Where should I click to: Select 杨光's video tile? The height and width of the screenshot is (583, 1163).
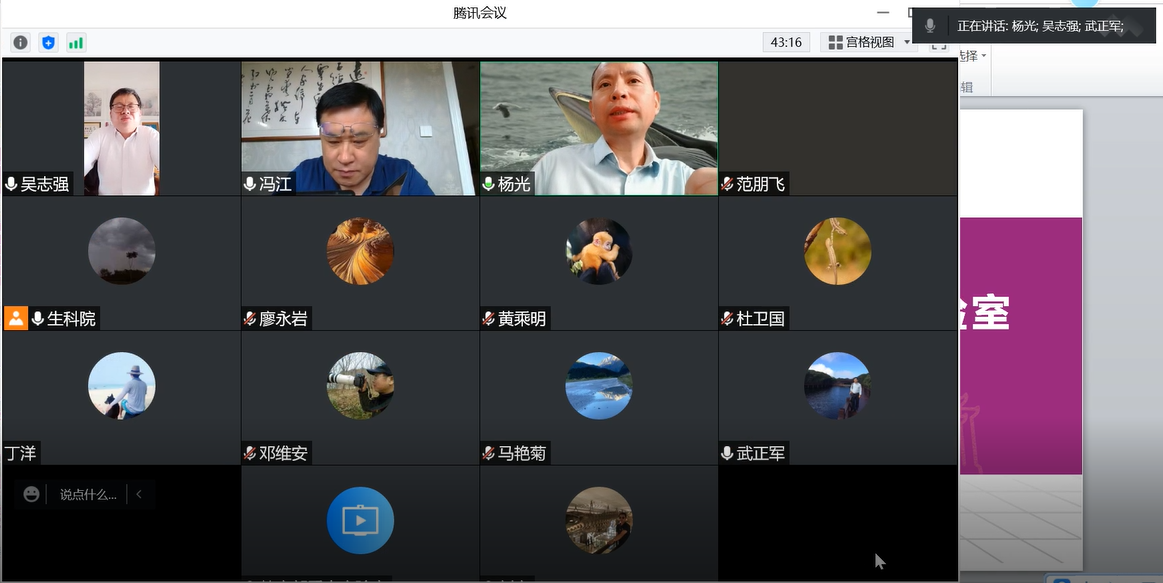pos(598,128)
